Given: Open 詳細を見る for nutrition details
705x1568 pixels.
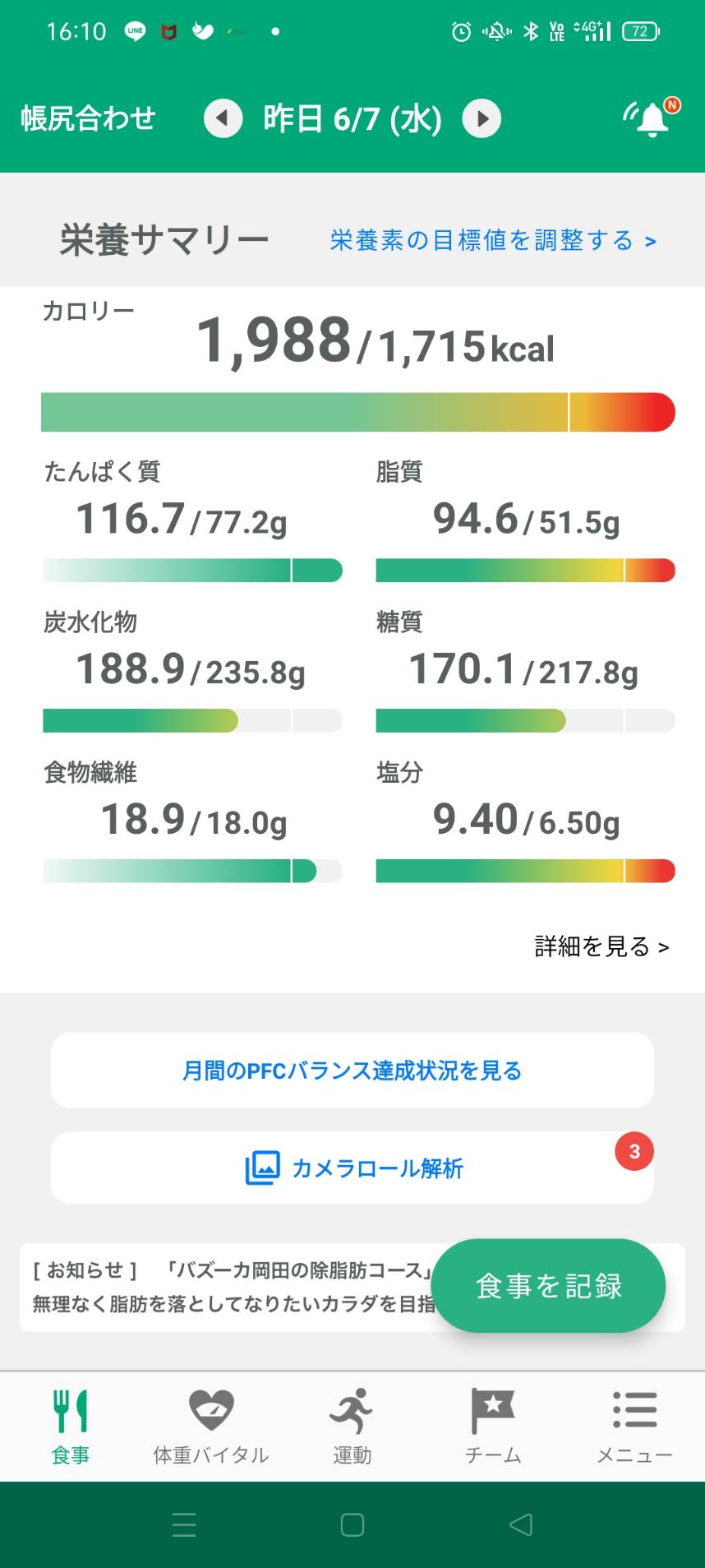Looking at the screenshot, I should (601, 946).
